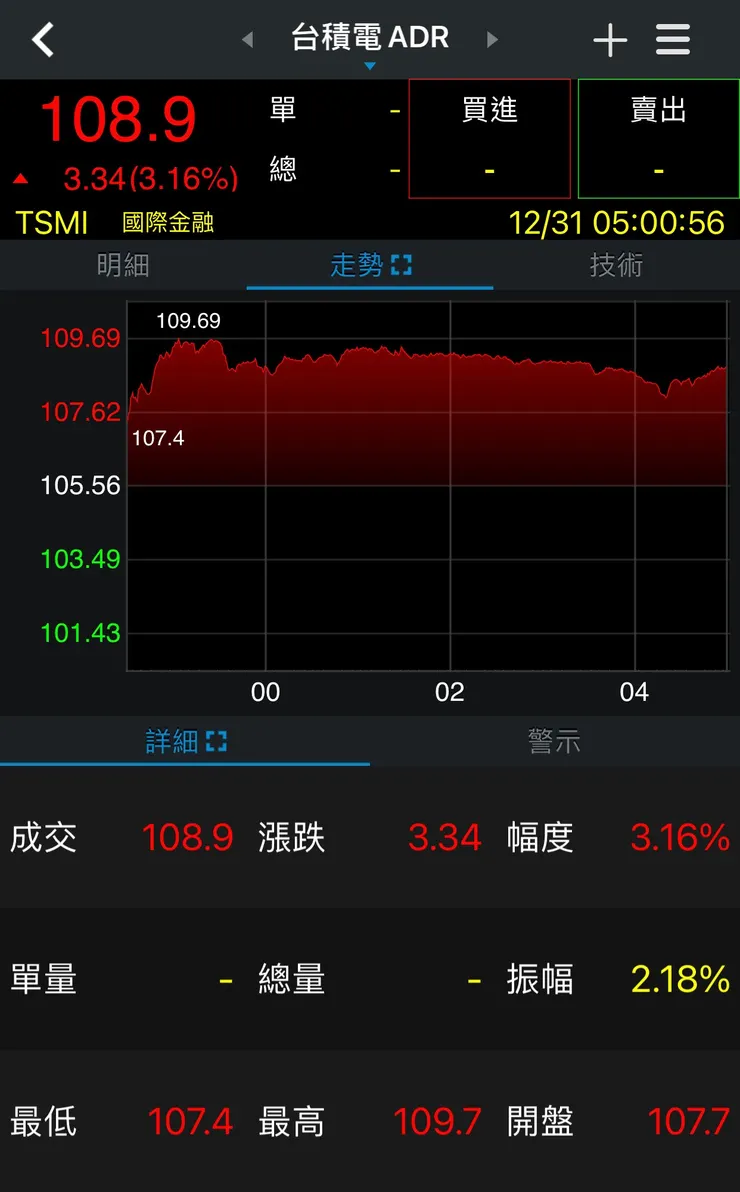Expand the 詳細 panel to fullscreen
This screenshot has width=740, height=1192.
(x=218, y=741)
